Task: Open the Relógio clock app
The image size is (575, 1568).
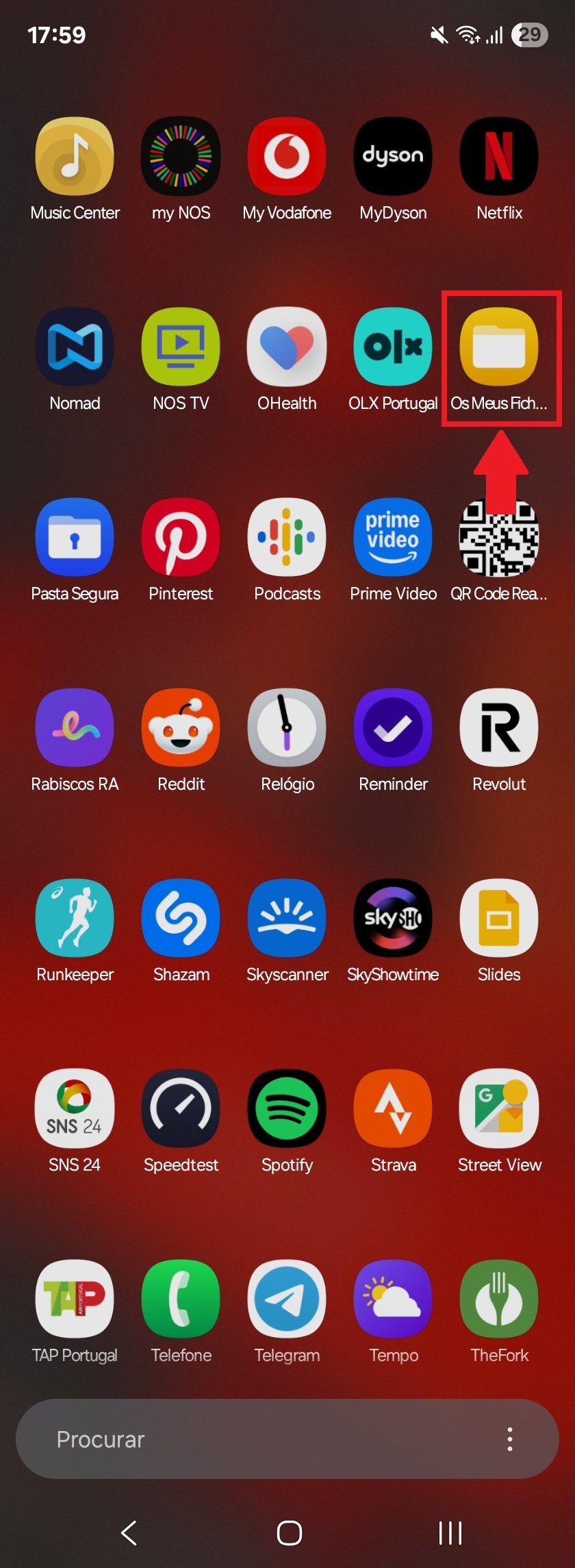Action: click(x=287, y=728)
